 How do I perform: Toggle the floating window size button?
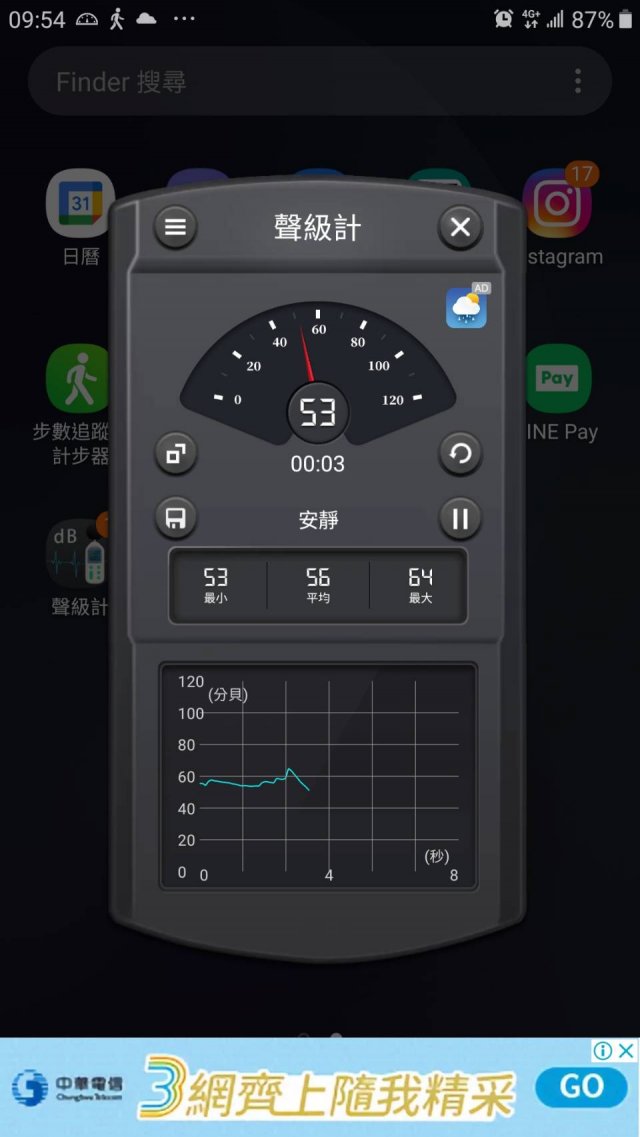tap(175, 454)
